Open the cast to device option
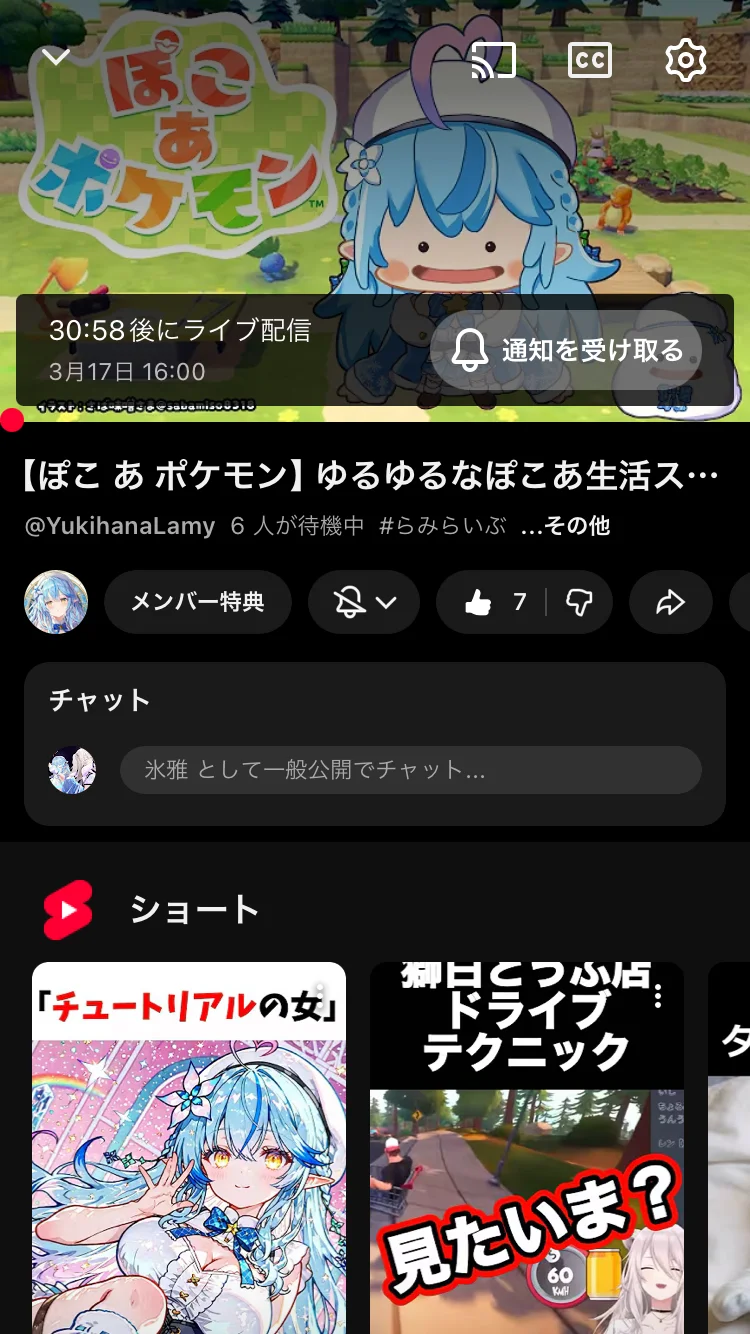Viewport: 750px width, 1334px height. (493, 61)
